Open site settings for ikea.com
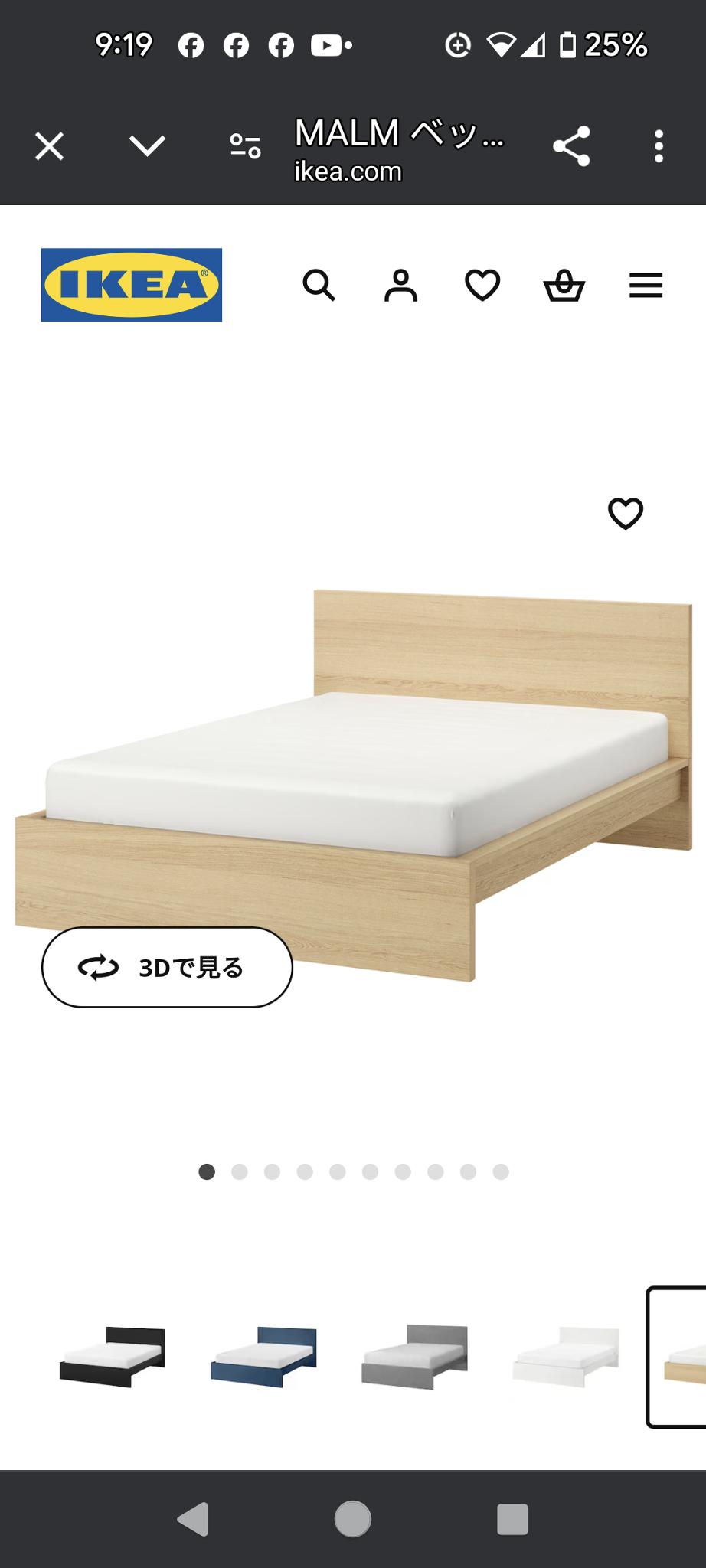 [245, 145]
